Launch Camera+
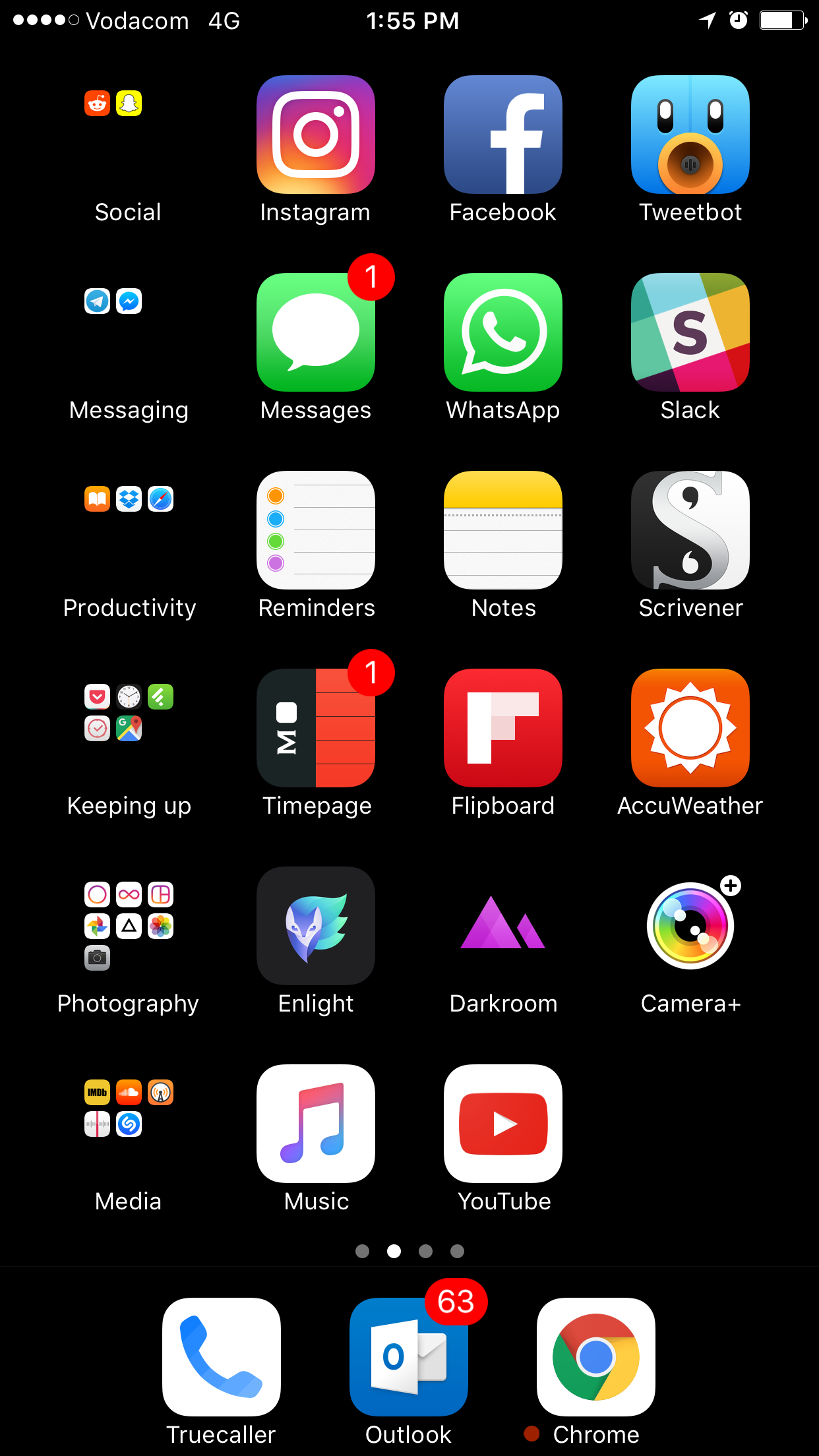The width and height of the screenshot is (819, 1456). (690, 926)
